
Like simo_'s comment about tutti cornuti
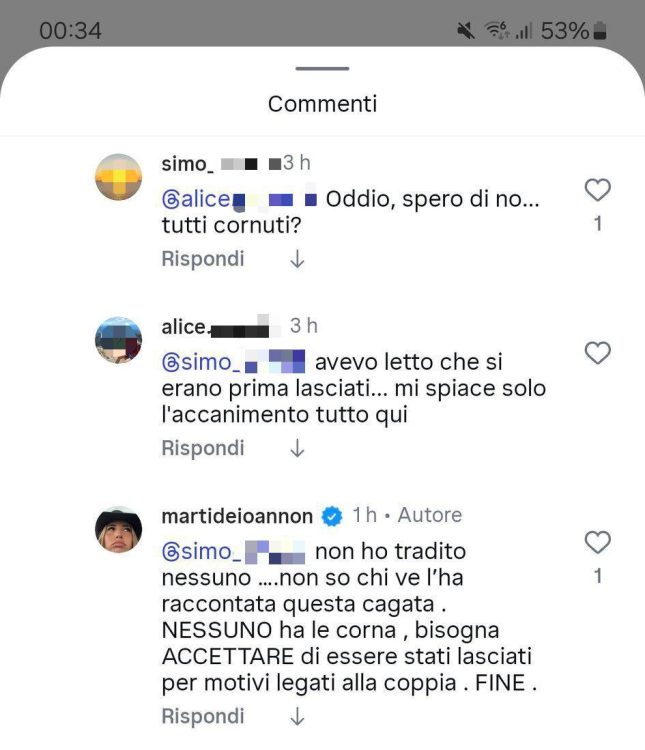(597, 190)
